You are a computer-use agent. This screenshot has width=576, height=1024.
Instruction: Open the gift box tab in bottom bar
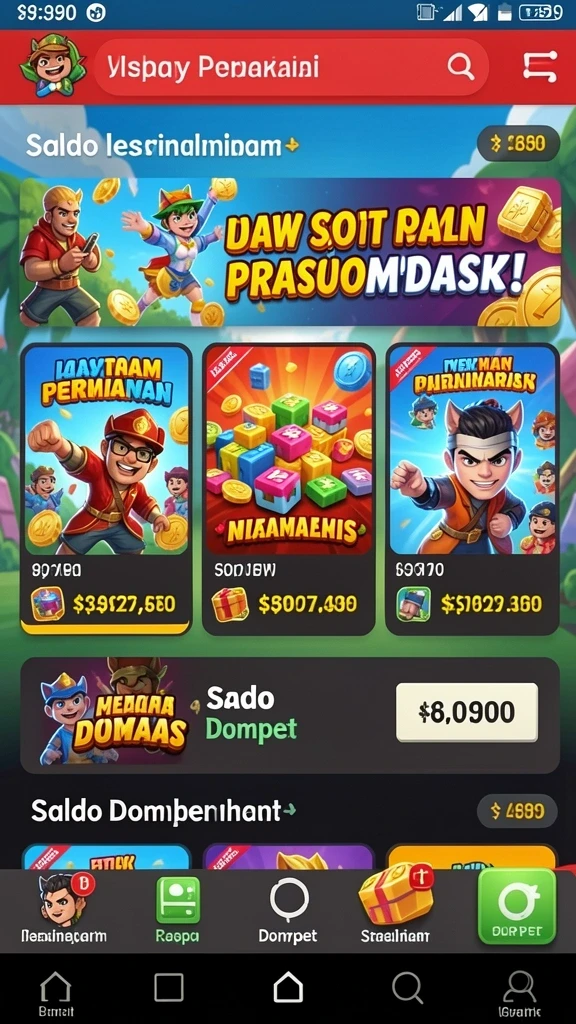tap(396, 904)
